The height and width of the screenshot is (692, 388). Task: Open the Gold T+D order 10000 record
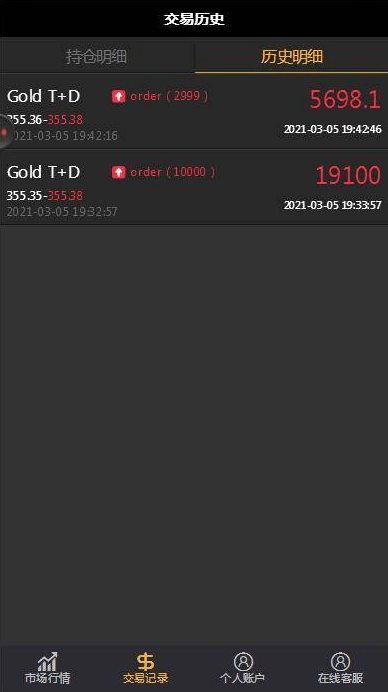[x=194, y=188]
